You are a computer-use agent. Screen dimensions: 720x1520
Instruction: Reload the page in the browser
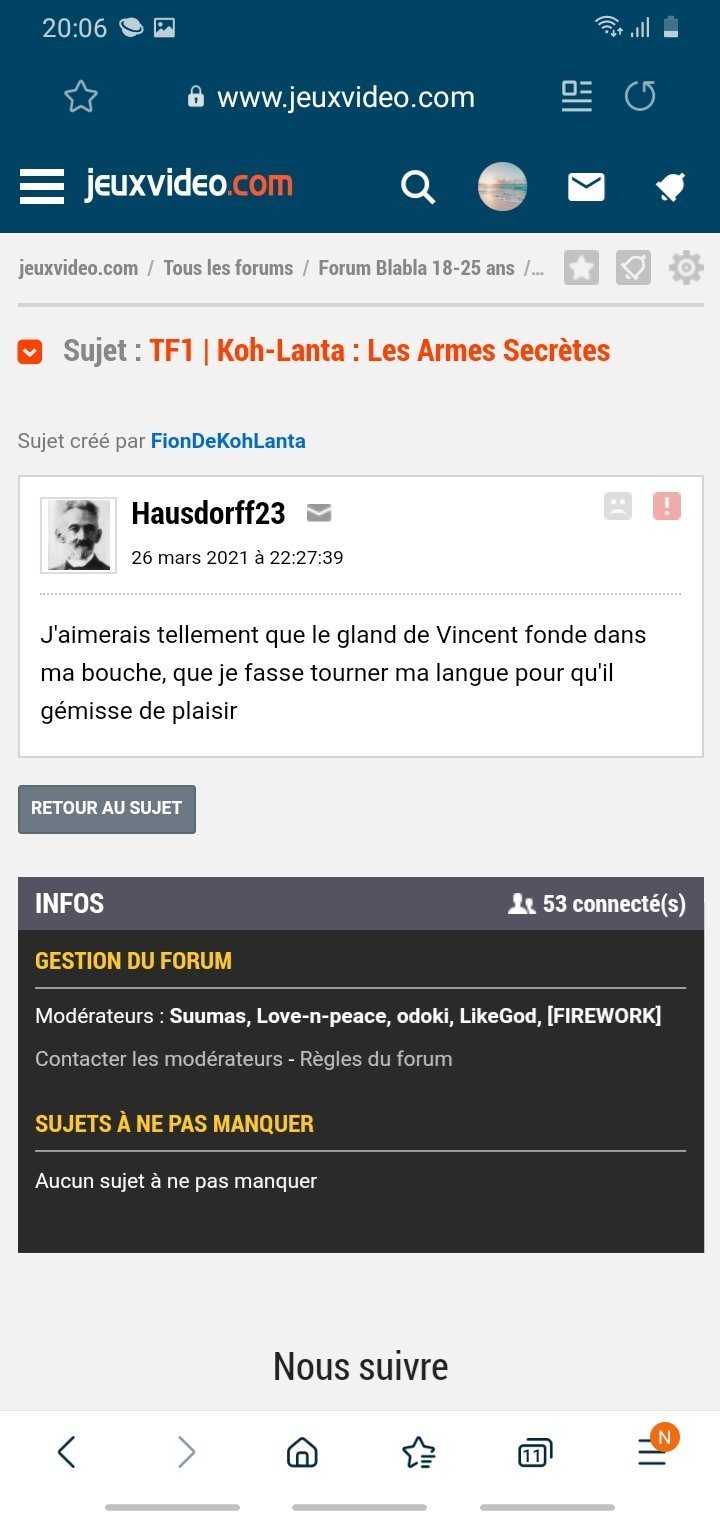tap(640, 97)
